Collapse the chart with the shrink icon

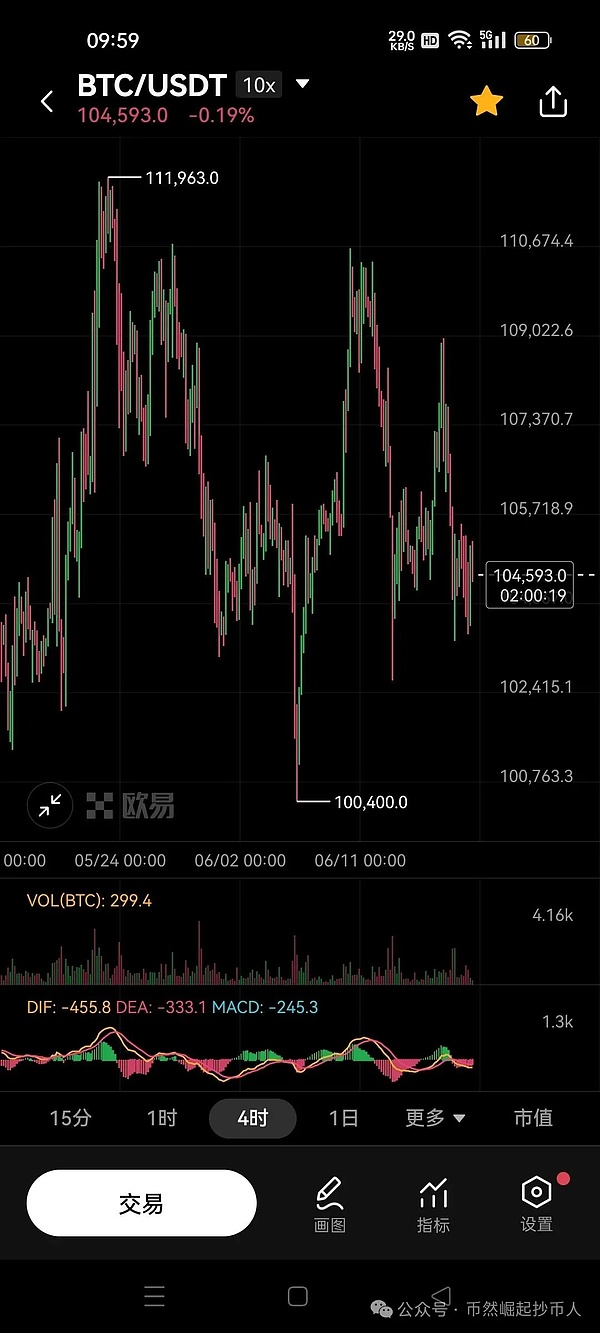(49, 805)
